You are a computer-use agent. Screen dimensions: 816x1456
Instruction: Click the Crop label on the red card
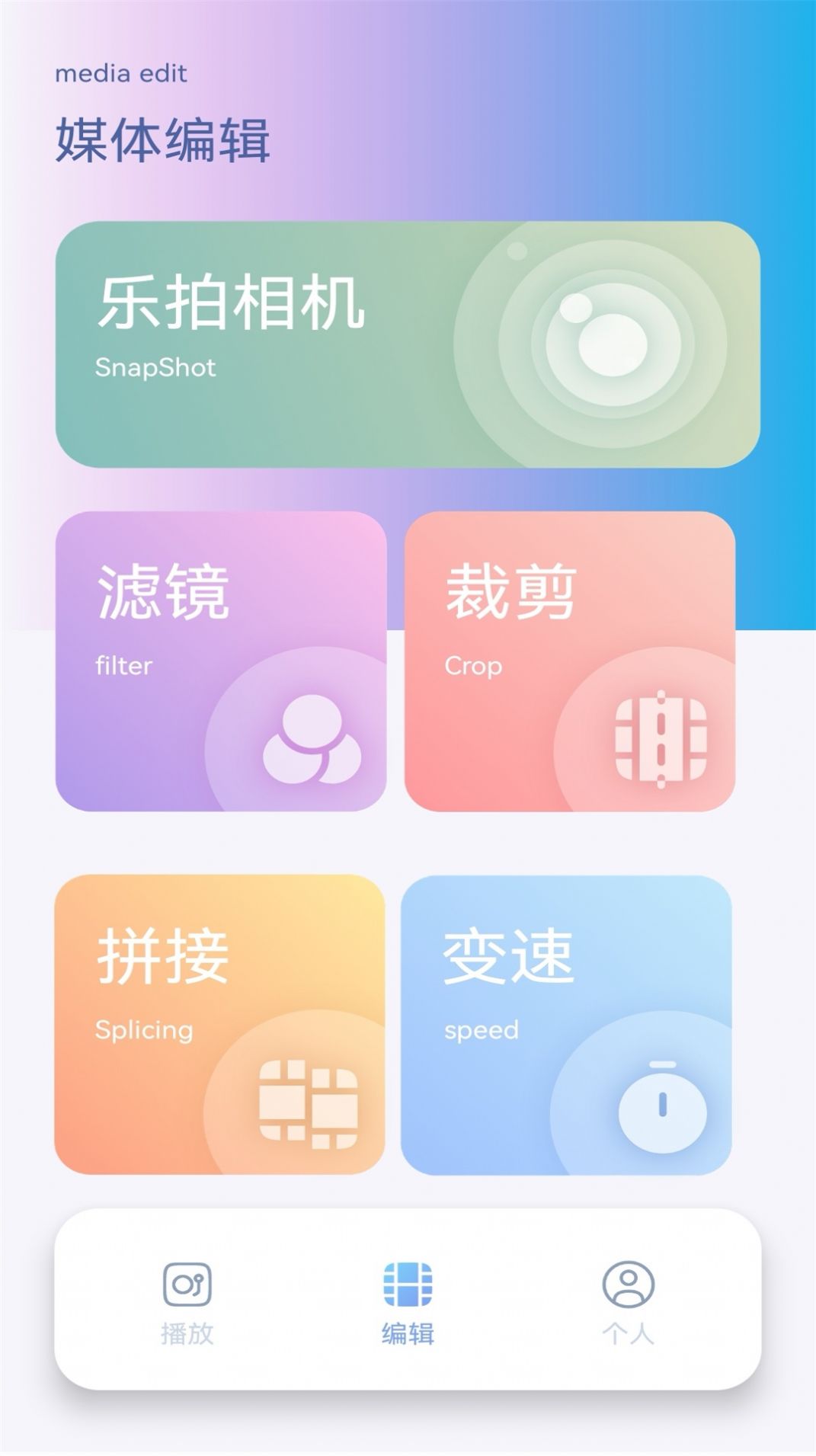click(473, 664)
